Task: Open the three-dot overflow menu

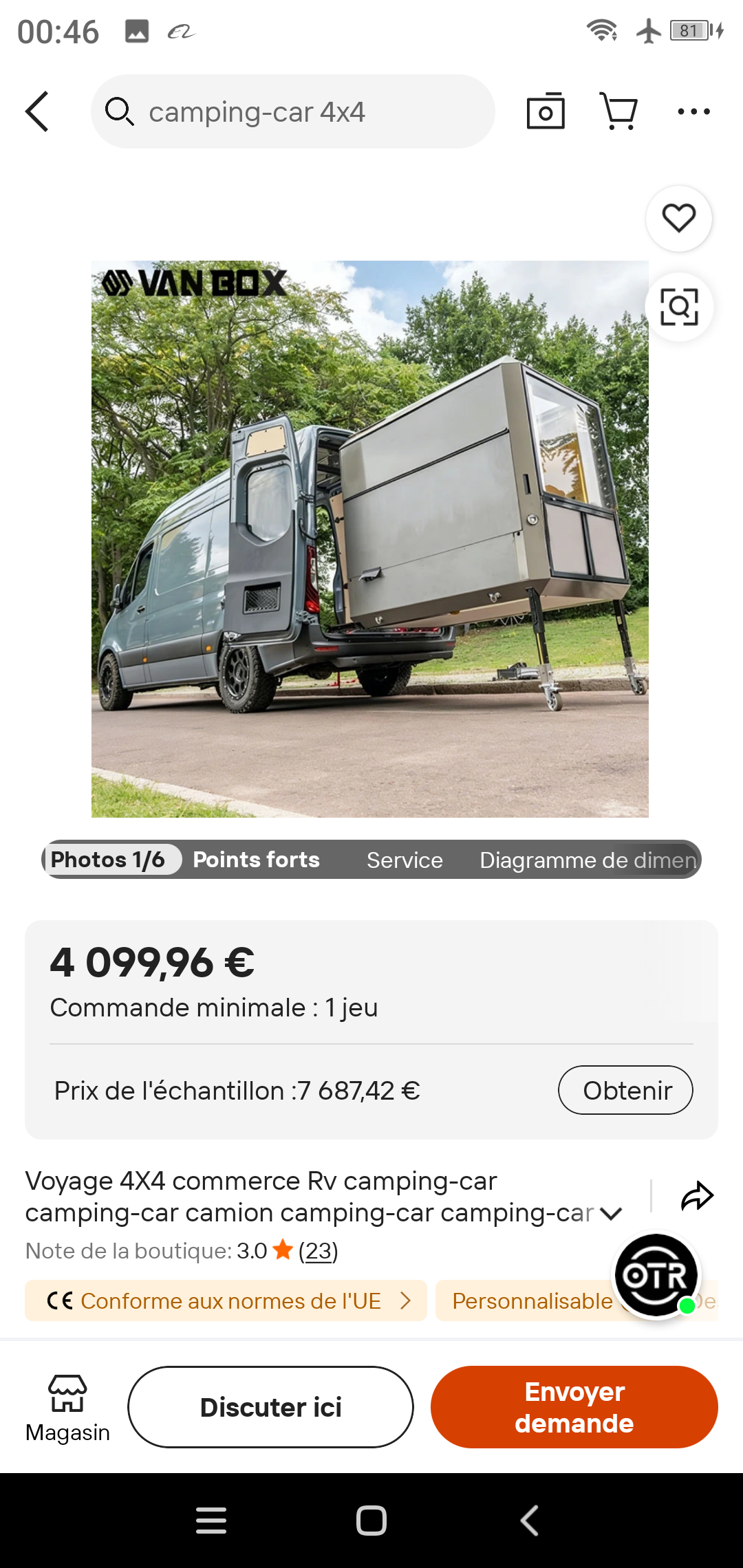Action: coord(693,111)
